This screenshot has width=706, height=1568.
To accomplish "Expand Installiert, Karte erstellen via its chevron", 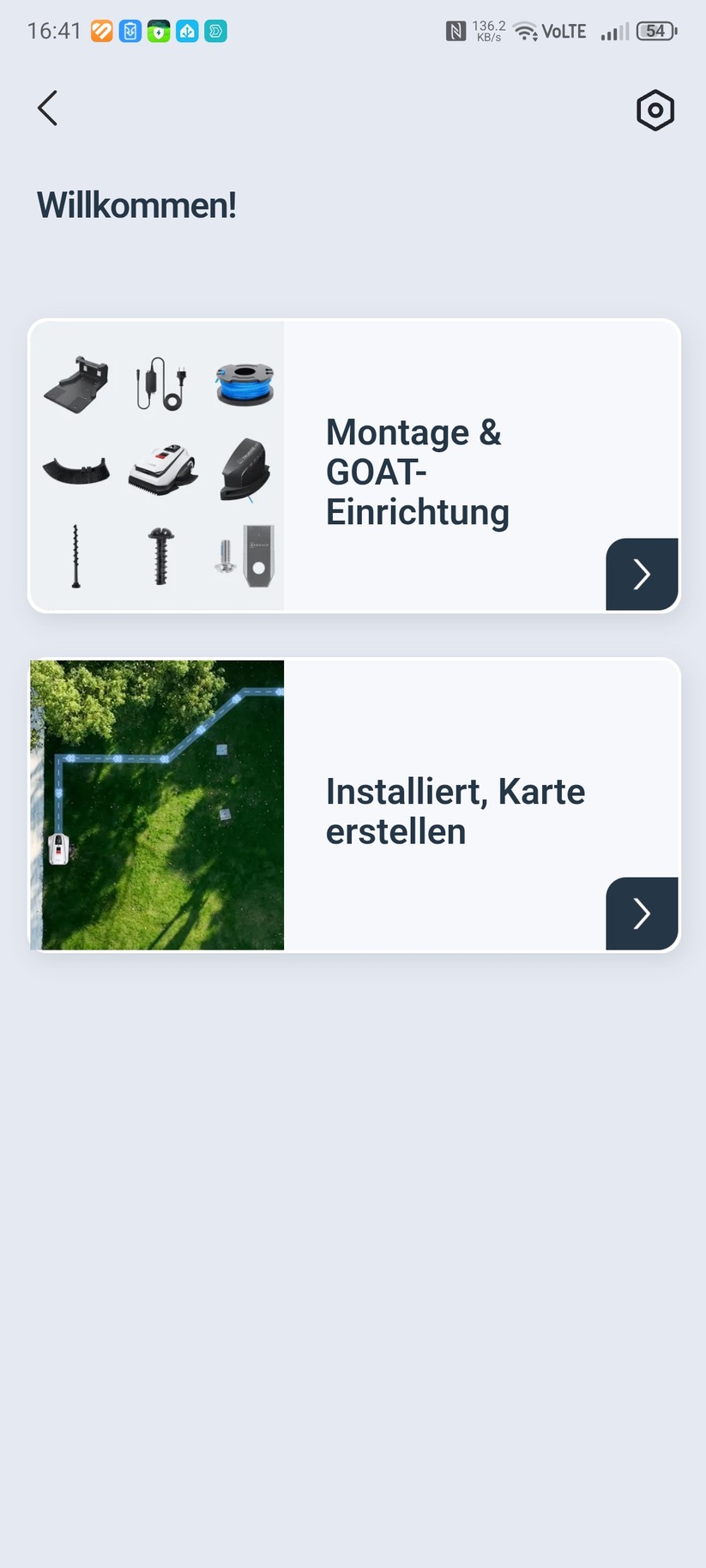I will [642, 914].
